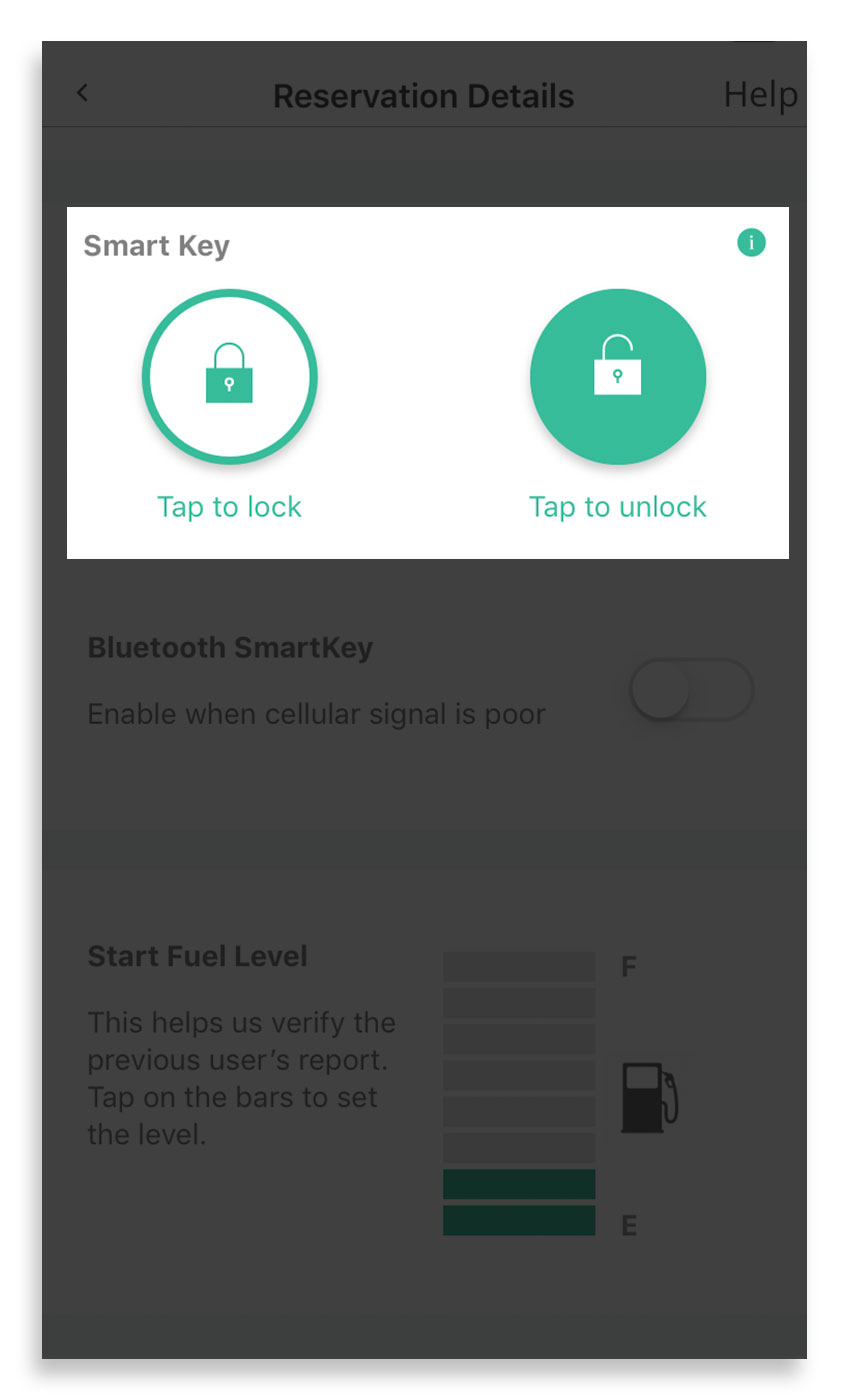
Task: Enable the Bluetooth SmartKey switch
Action: [690, 690]
